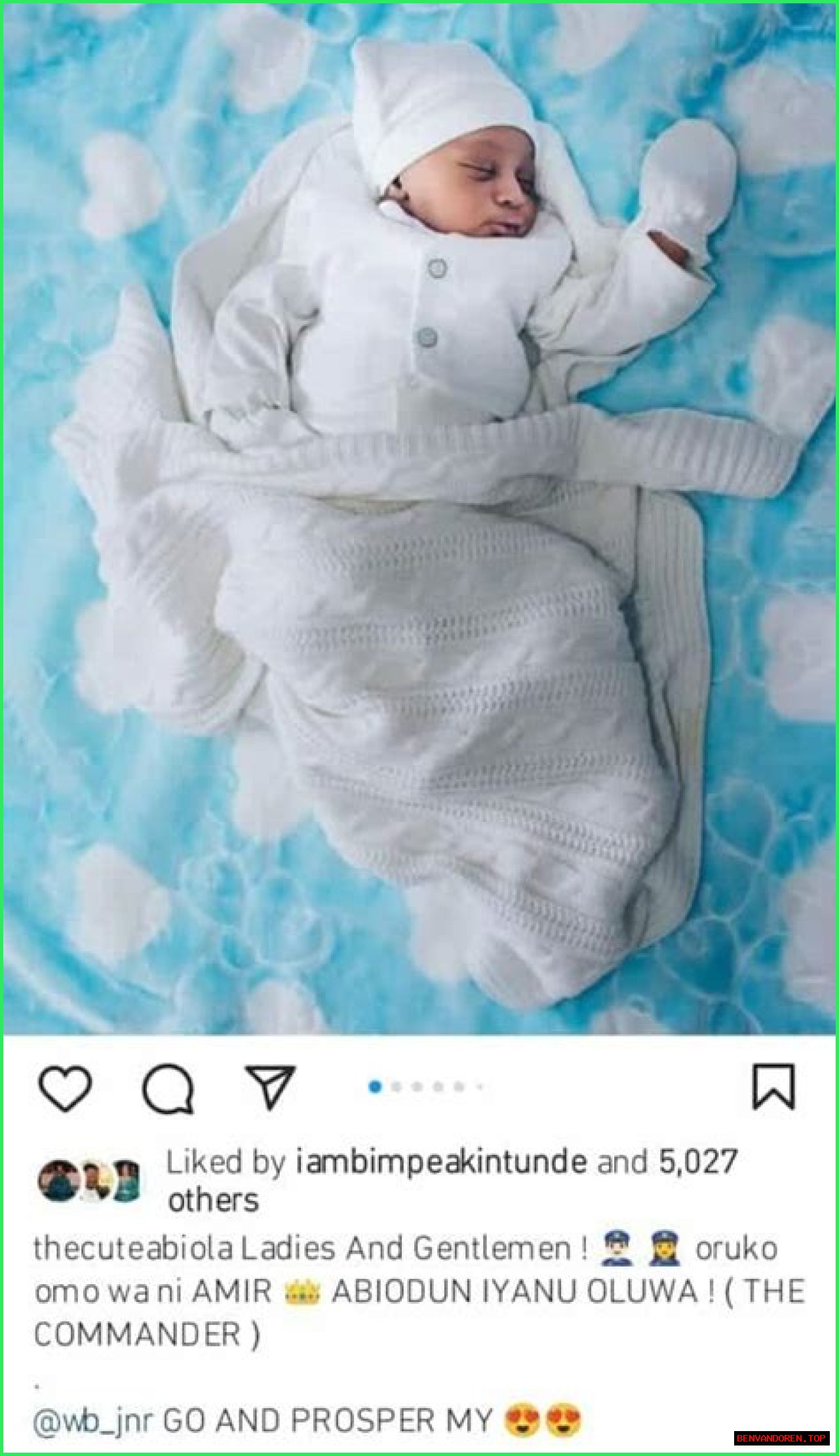
Task: Open iambimpeakintunde's profile from likes
Action: tap(441, 1162)
